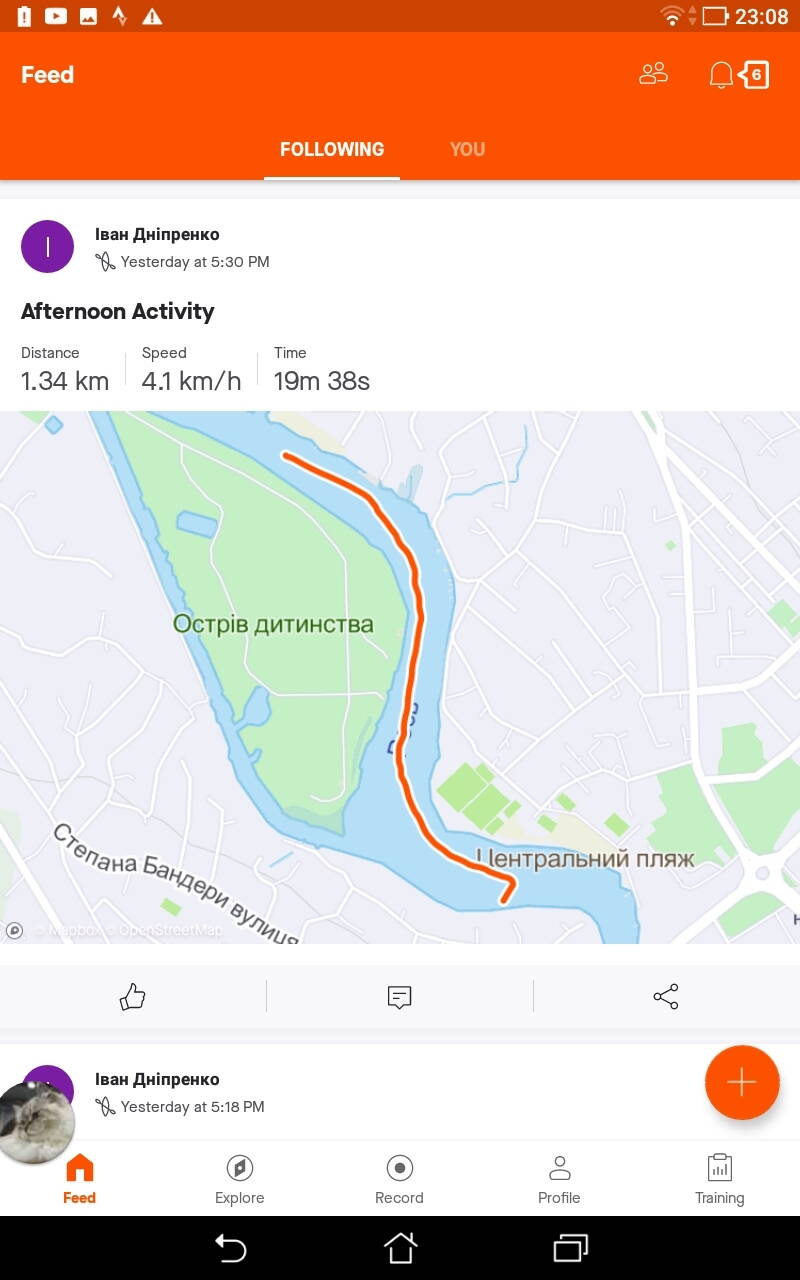800x1280 pixels.
Task: Open the Training tab
Action: (719, 1179)
